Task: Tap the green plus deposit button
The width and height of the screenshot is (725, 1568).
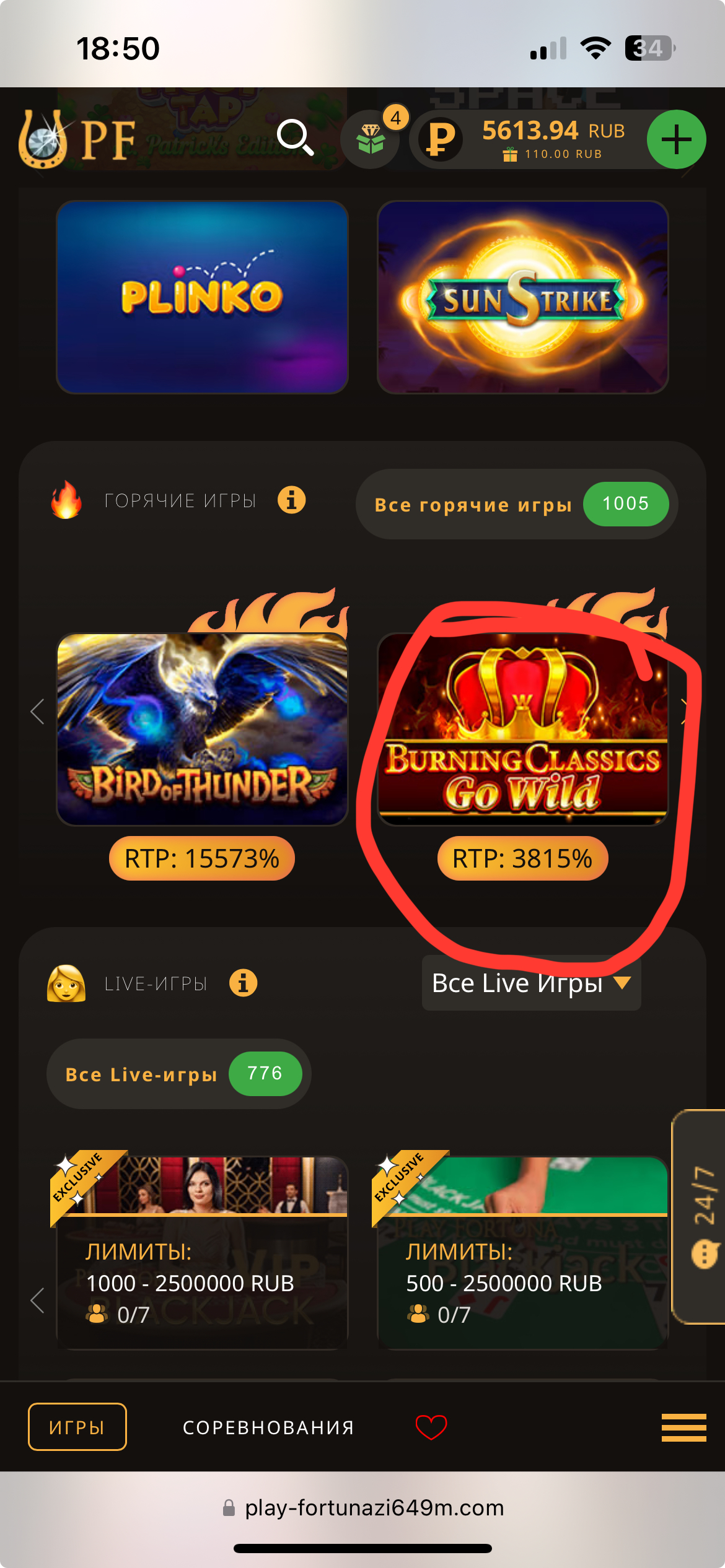Action: 676,139
